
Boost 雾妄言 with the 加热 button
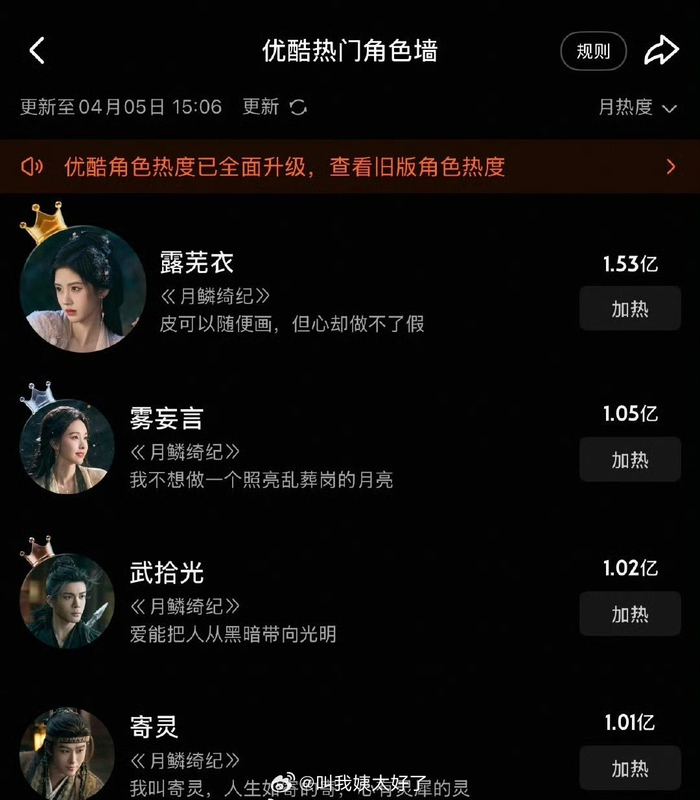(x=630, y=460)
